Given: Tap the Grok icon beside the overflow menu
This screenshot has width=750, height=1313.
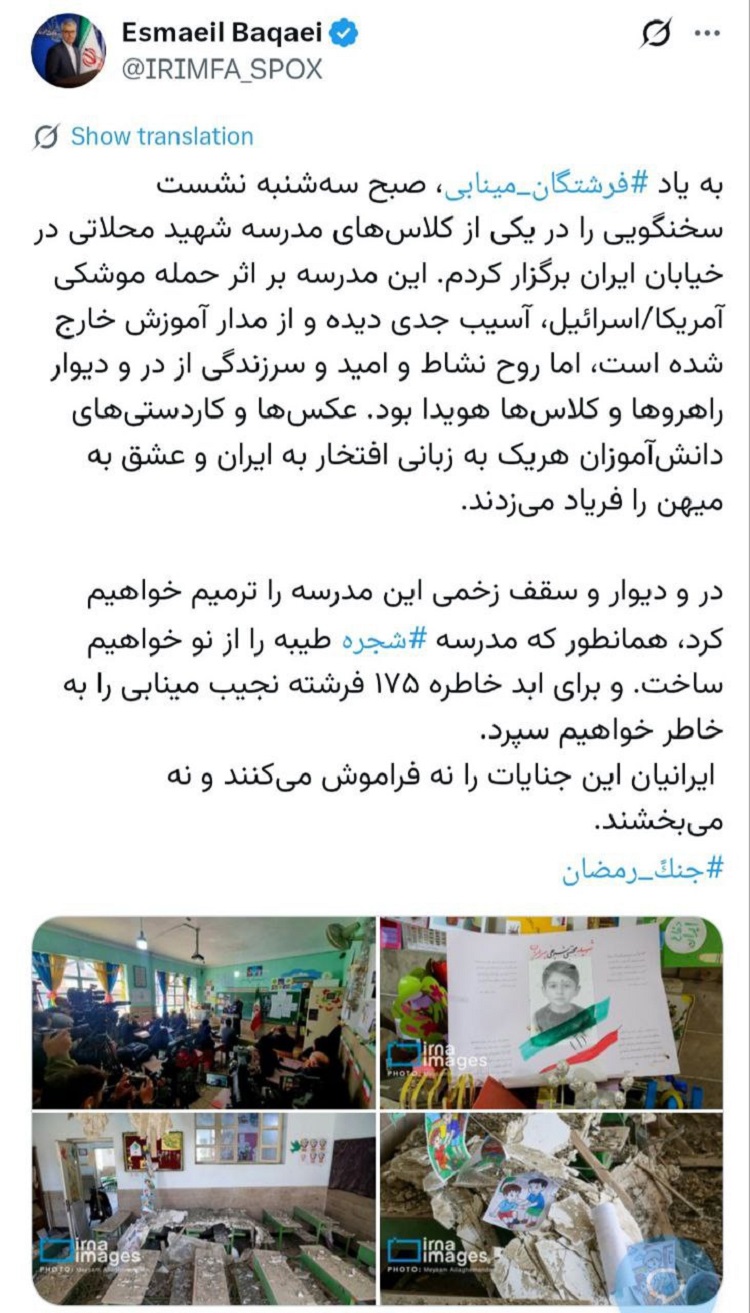Looking at the screenshot, I should [656, 35].
